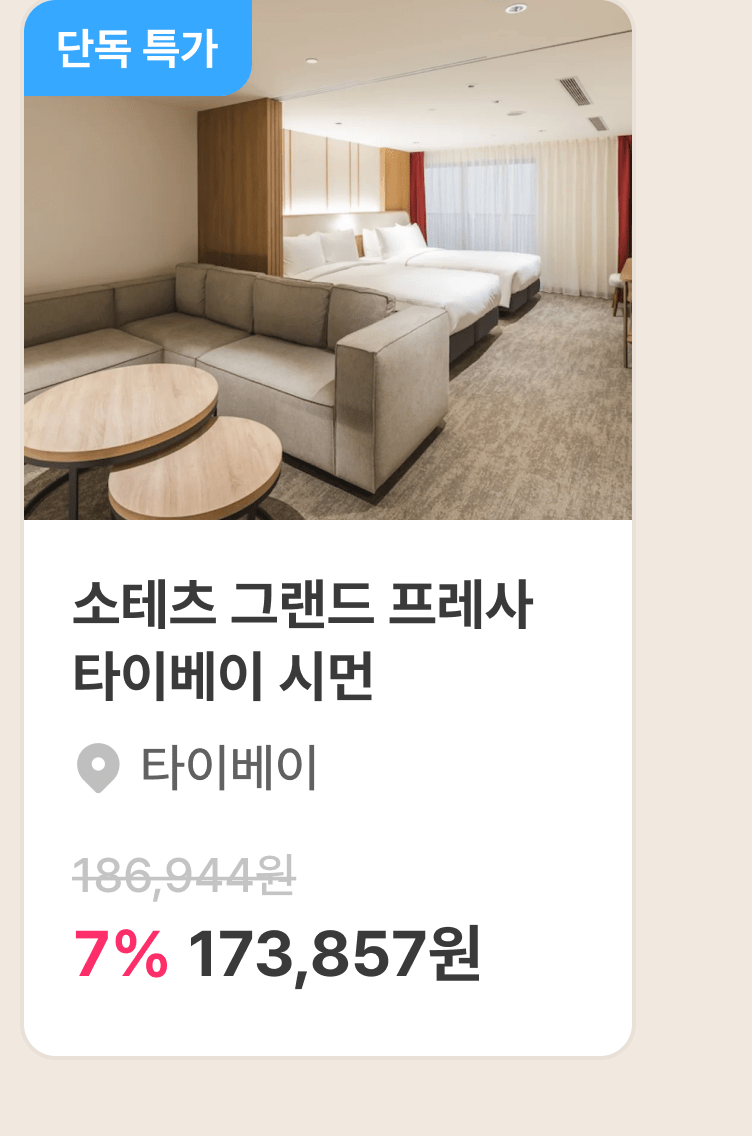Open the 소테츠 그랜드 프레사 타이베이 시먼 hotel card
752x1136 pixels.
pyautogui.click(x=327, y=527)
